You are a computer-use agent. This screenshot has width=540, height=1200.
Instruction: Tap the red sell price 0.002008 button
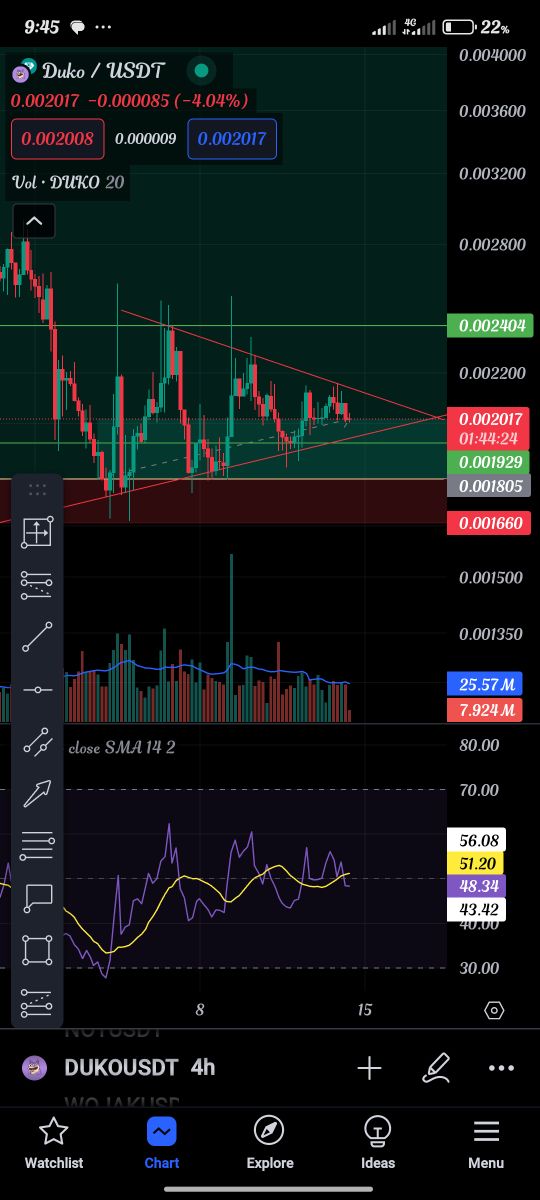[58, 138]
